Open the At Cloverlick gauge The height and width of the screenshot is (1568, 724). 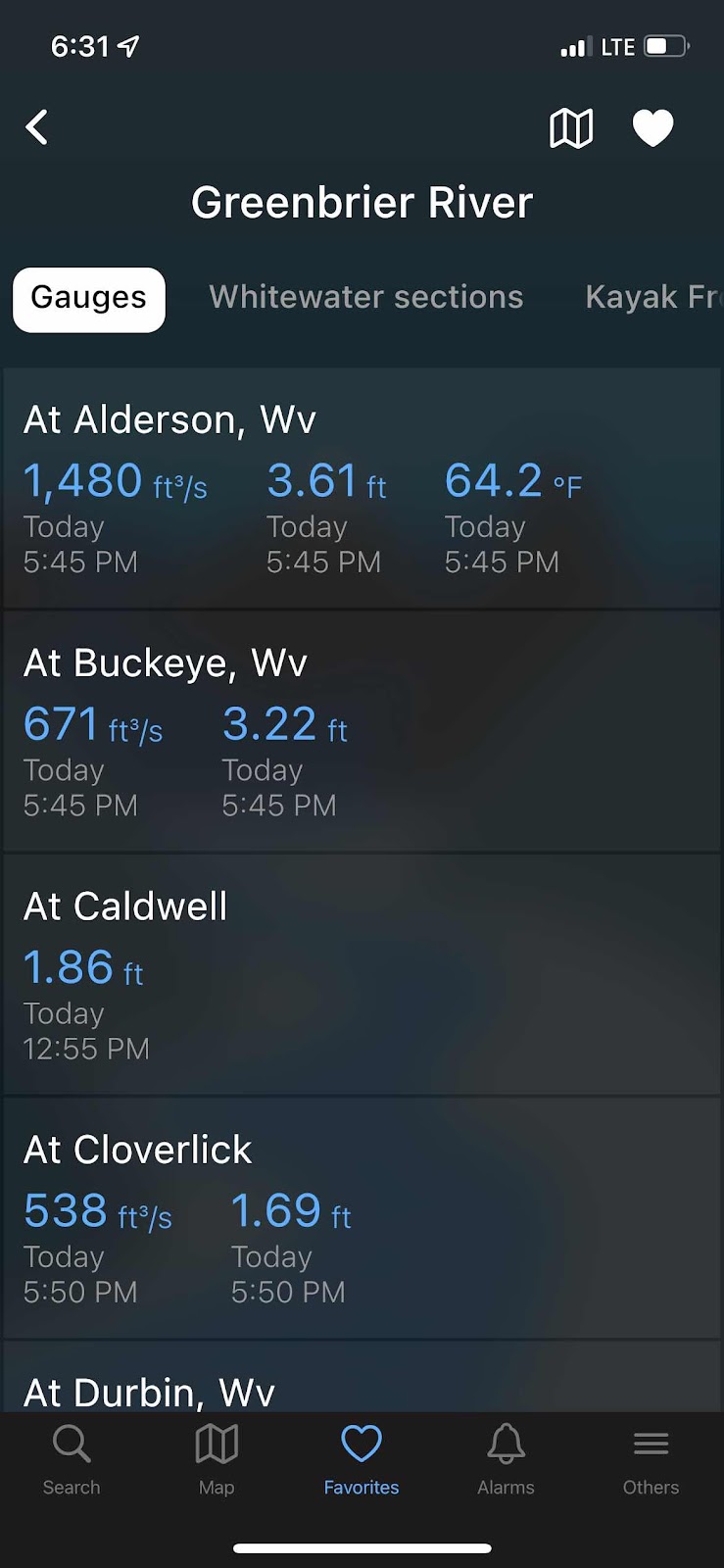click(362, 1217)
